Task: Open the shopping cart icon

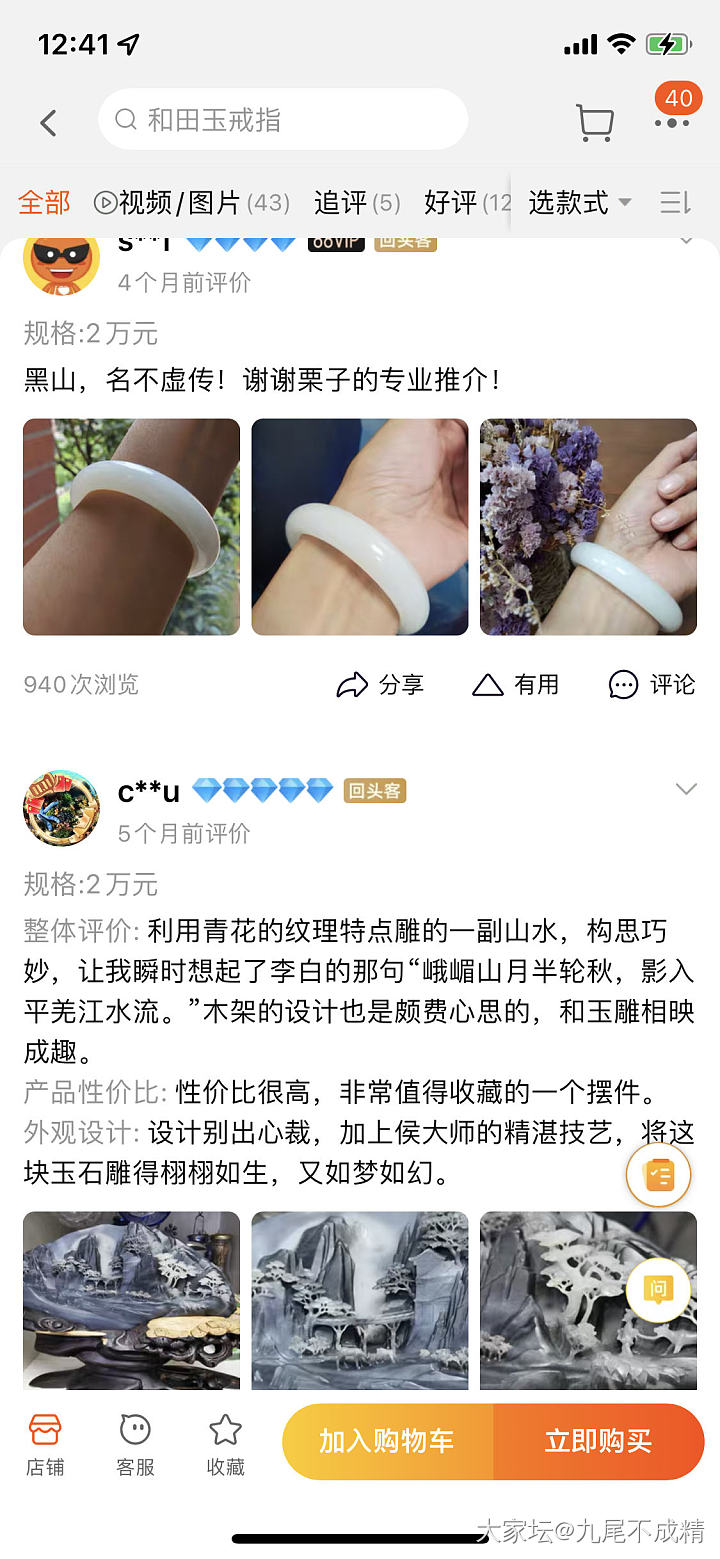Action: (x=595, y=122)
